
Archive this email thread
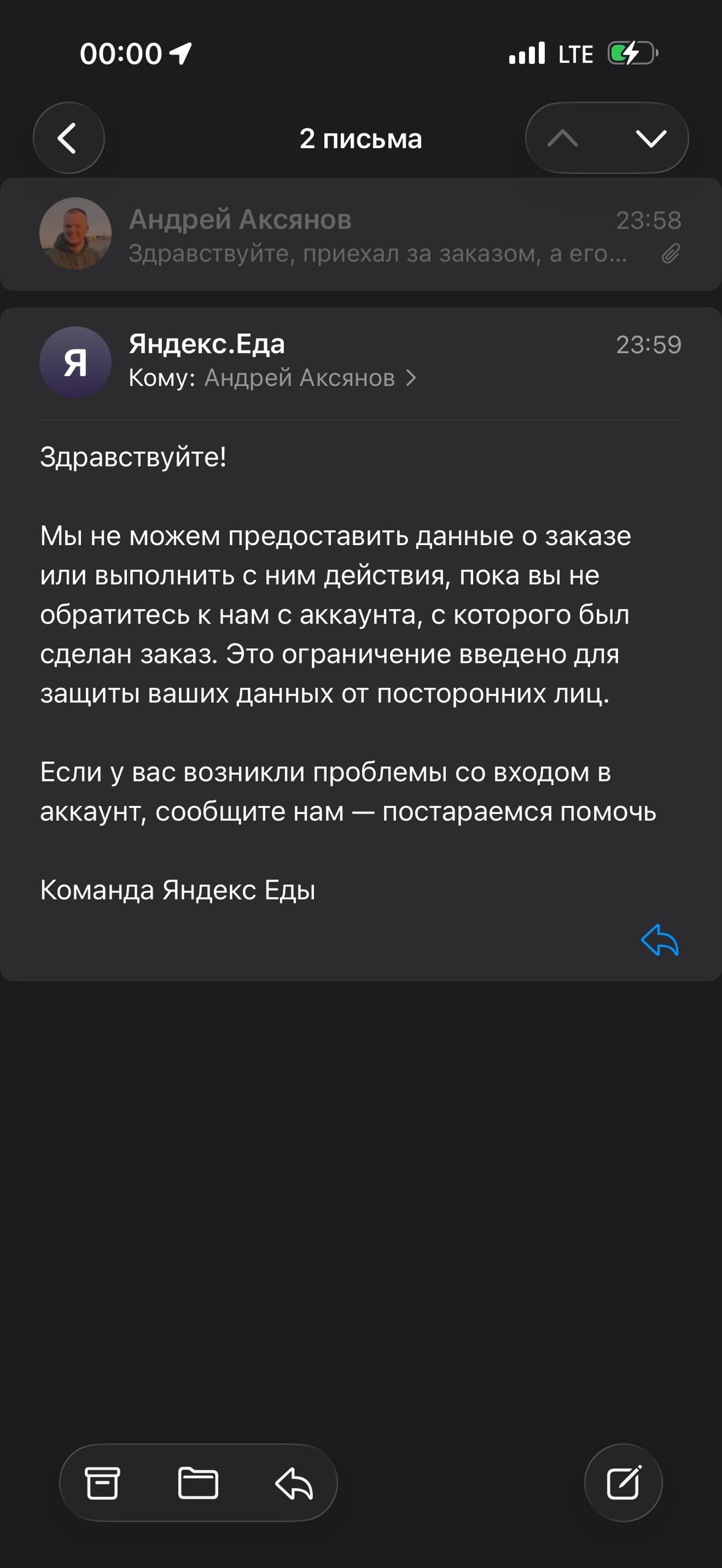point(102,1482)
